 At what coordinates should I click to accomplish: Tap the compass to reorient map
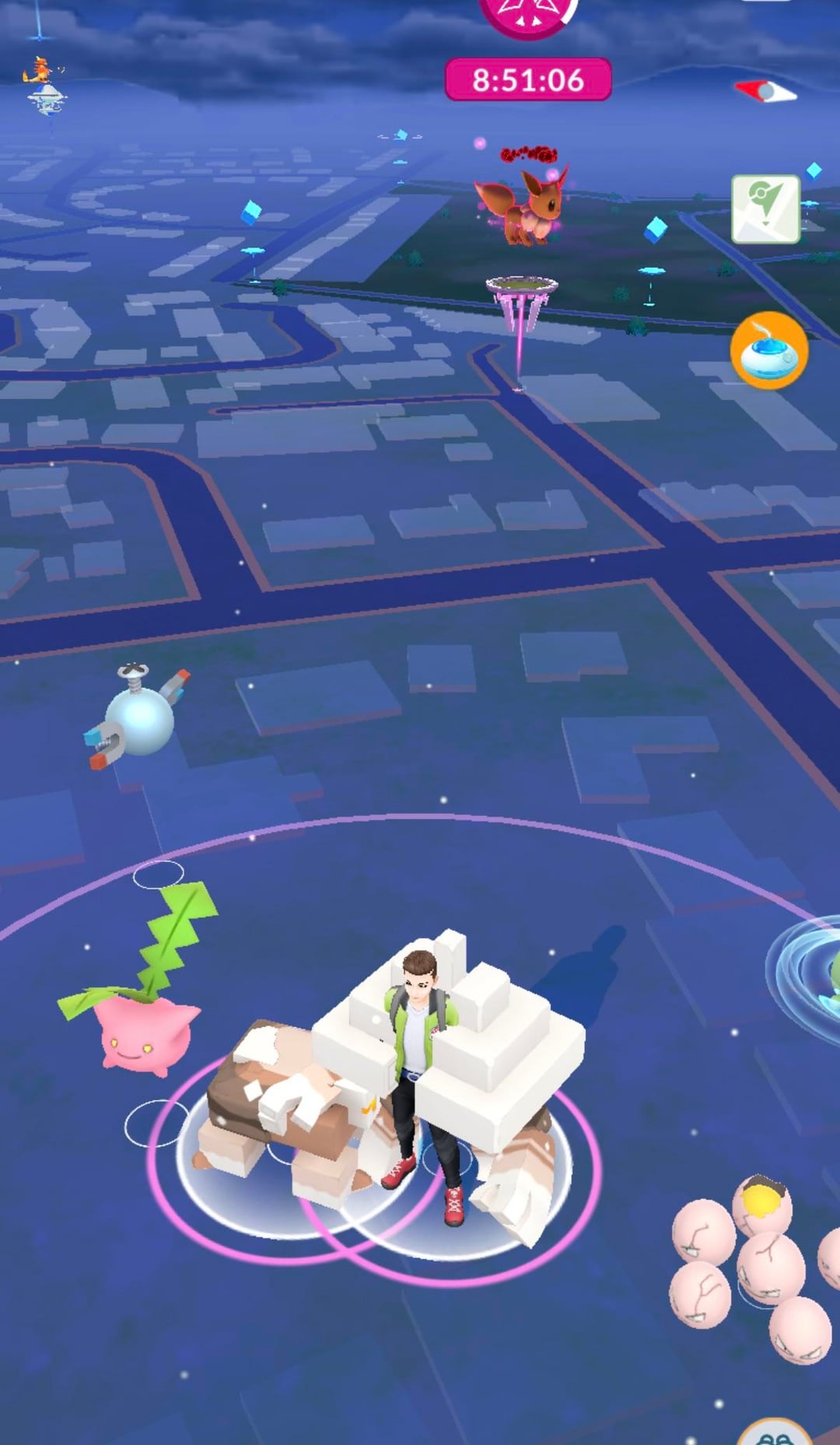pyautogui.click(x=766, y=93)
